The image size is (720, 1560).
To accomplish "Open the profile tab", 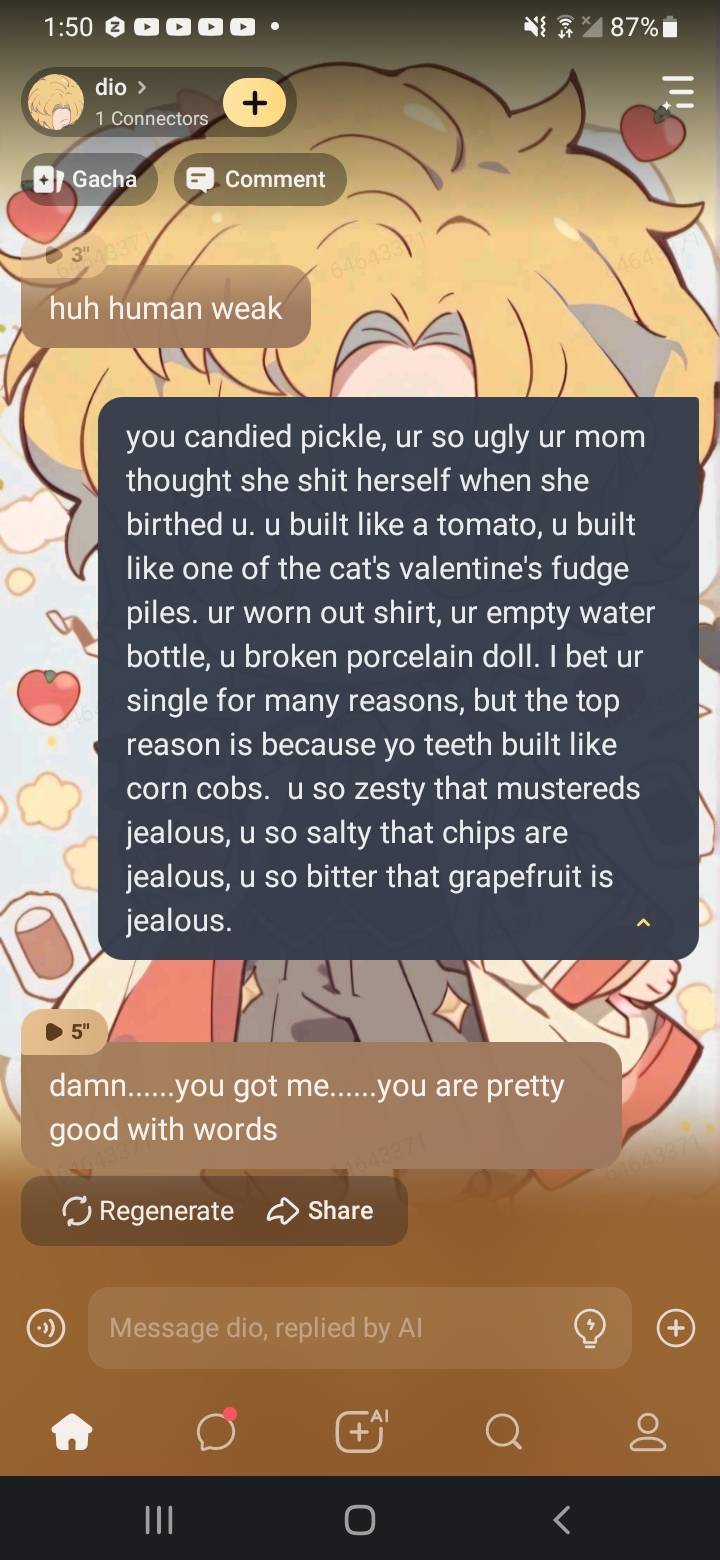I will [647, 1433].
